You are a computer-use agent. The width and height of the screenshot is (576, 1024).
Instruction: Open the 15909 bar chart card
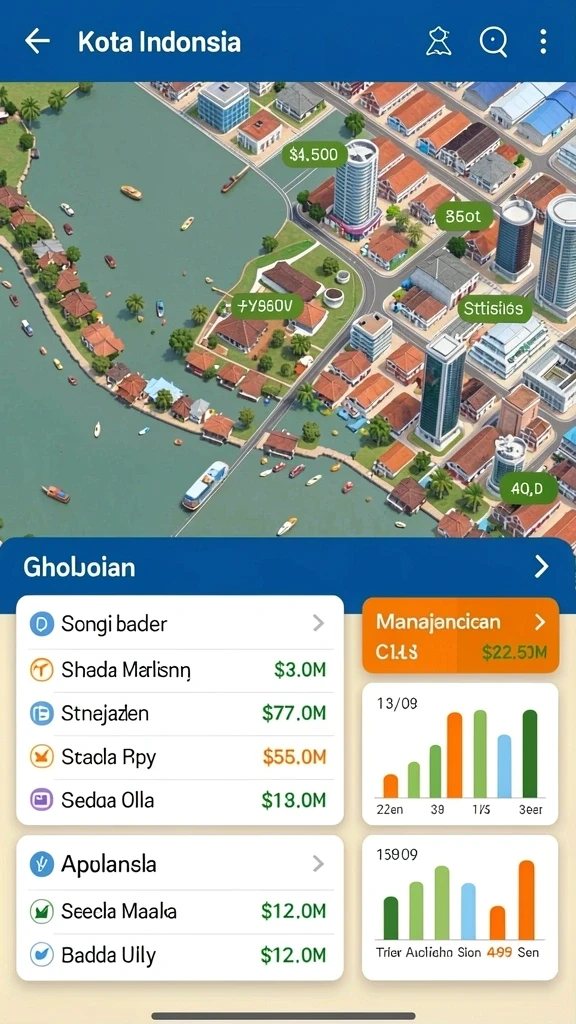pos(460,907)
